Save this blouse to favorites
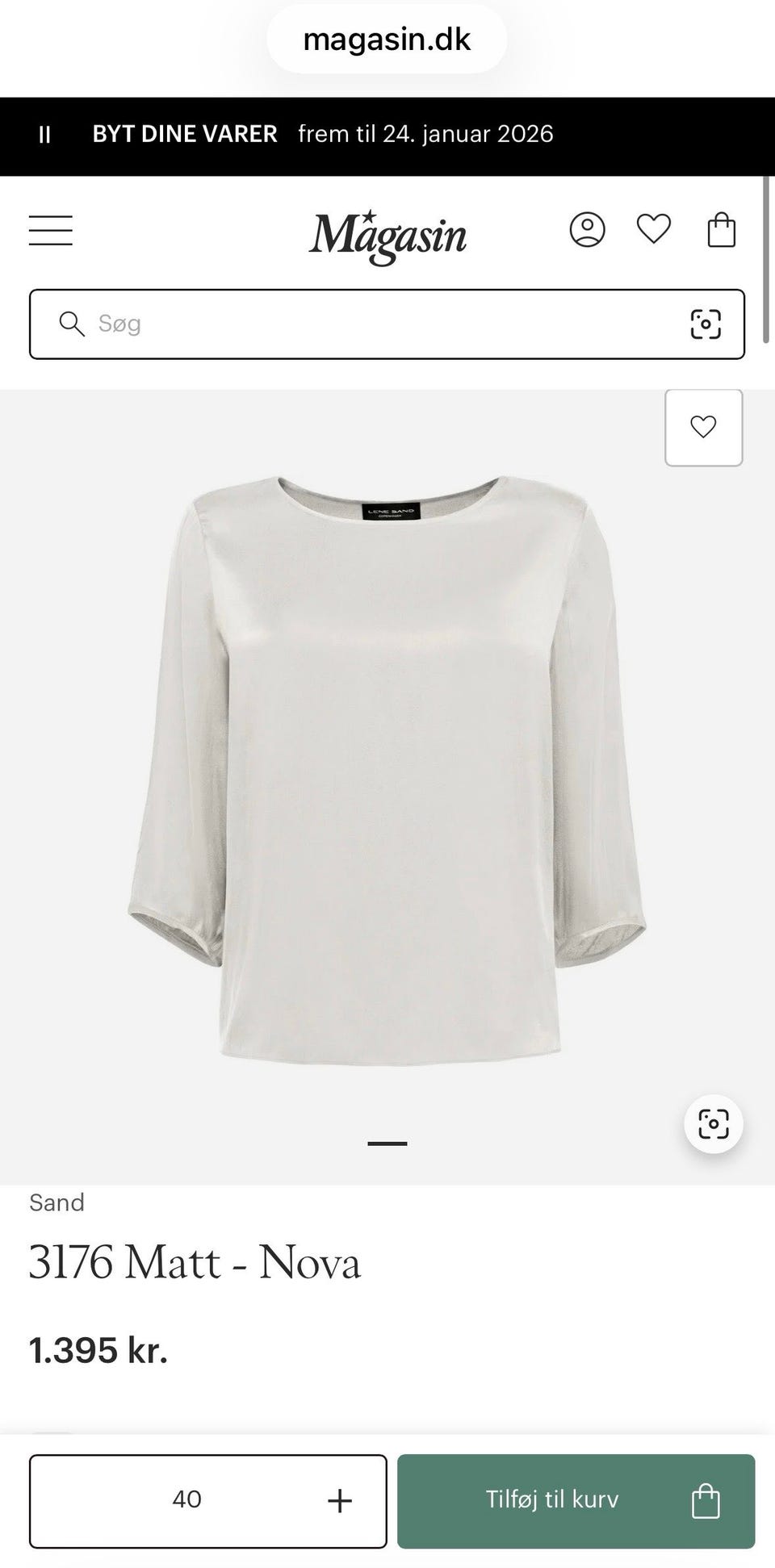Image resolution: width=775 pixels, height=1568 pixels. [704, 428]
